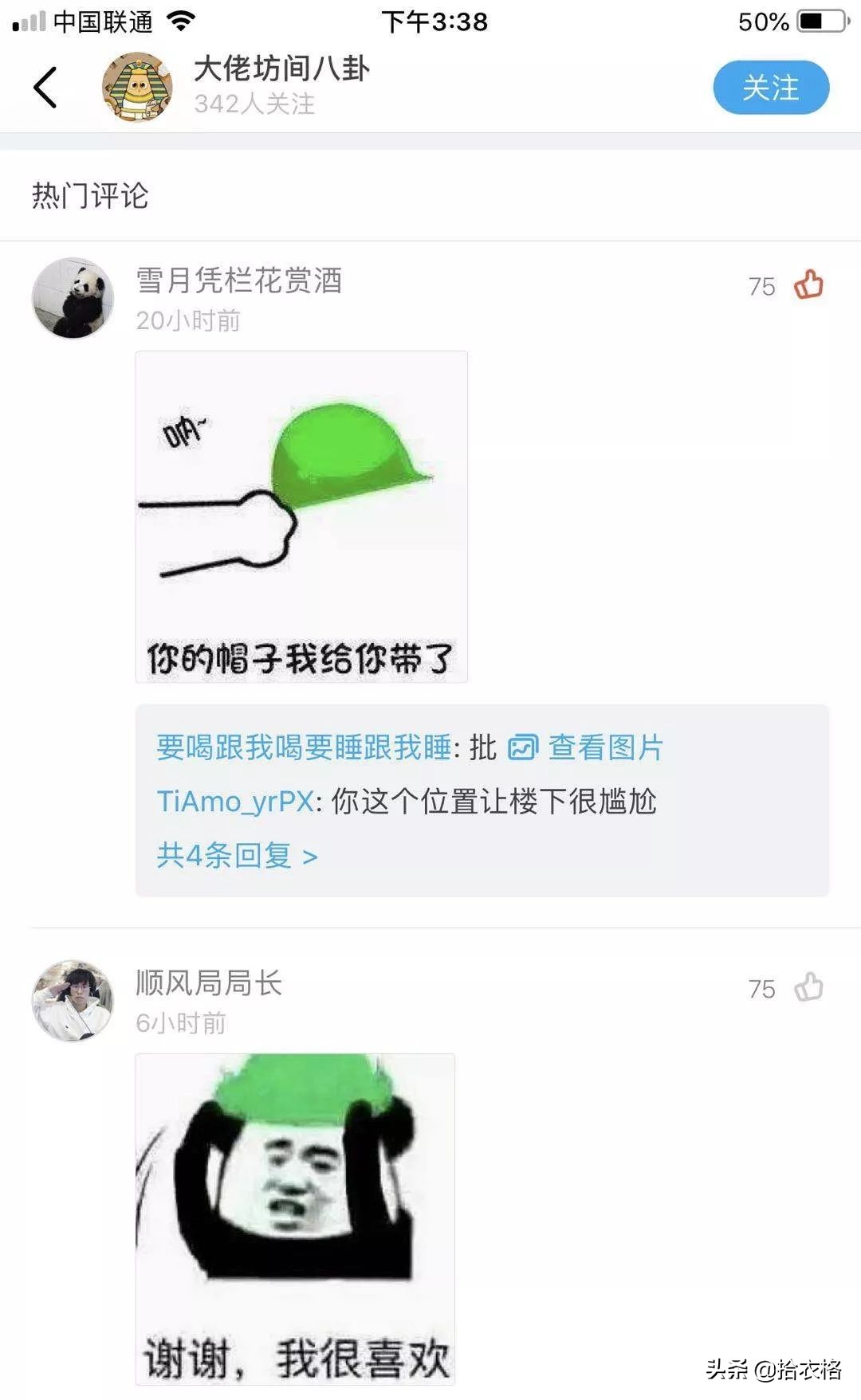Like 顺风局局长's comment with the thumbs up
The height and width of the screenshot is (1400, 861).
tap(808, 988)
